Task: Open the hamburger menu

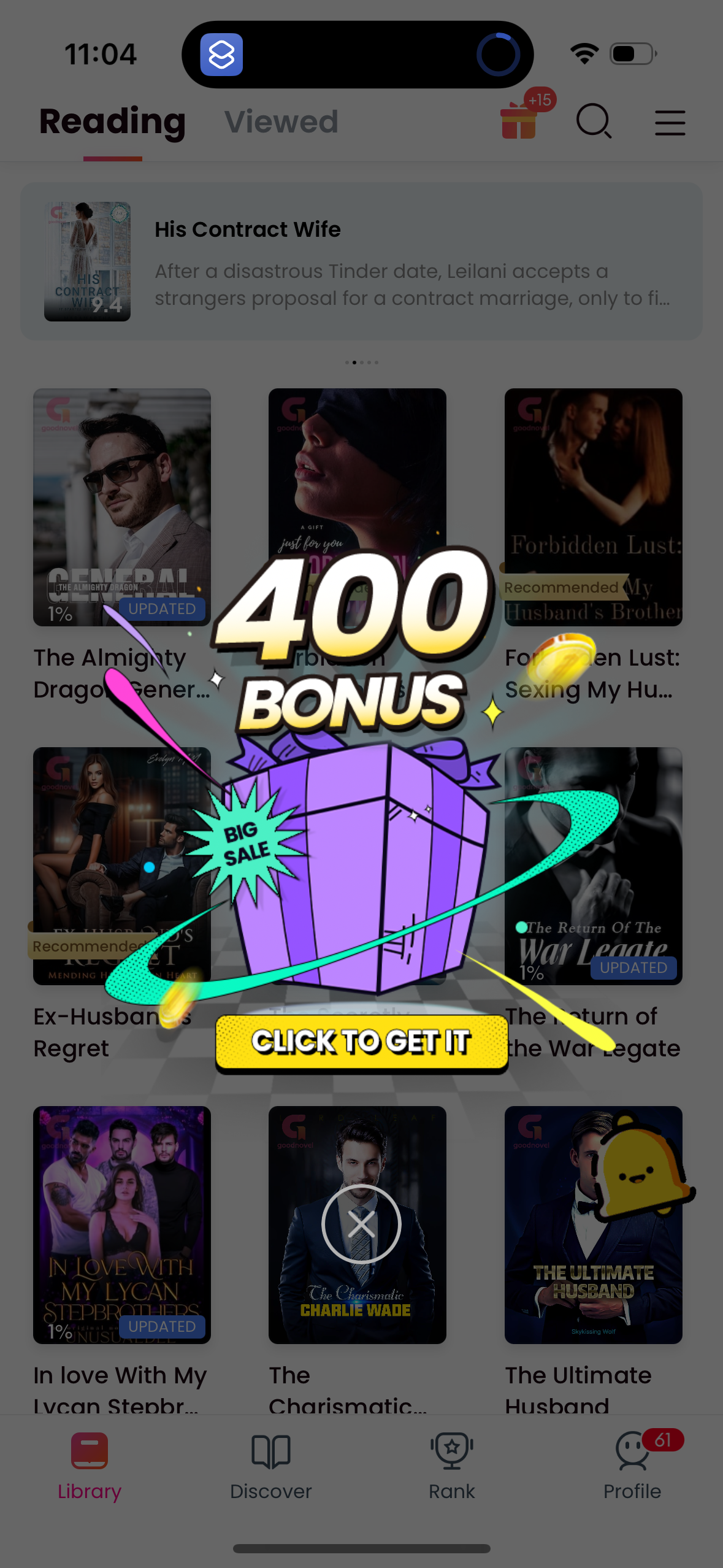Action: pyautogui.click(x=670, y=123)
